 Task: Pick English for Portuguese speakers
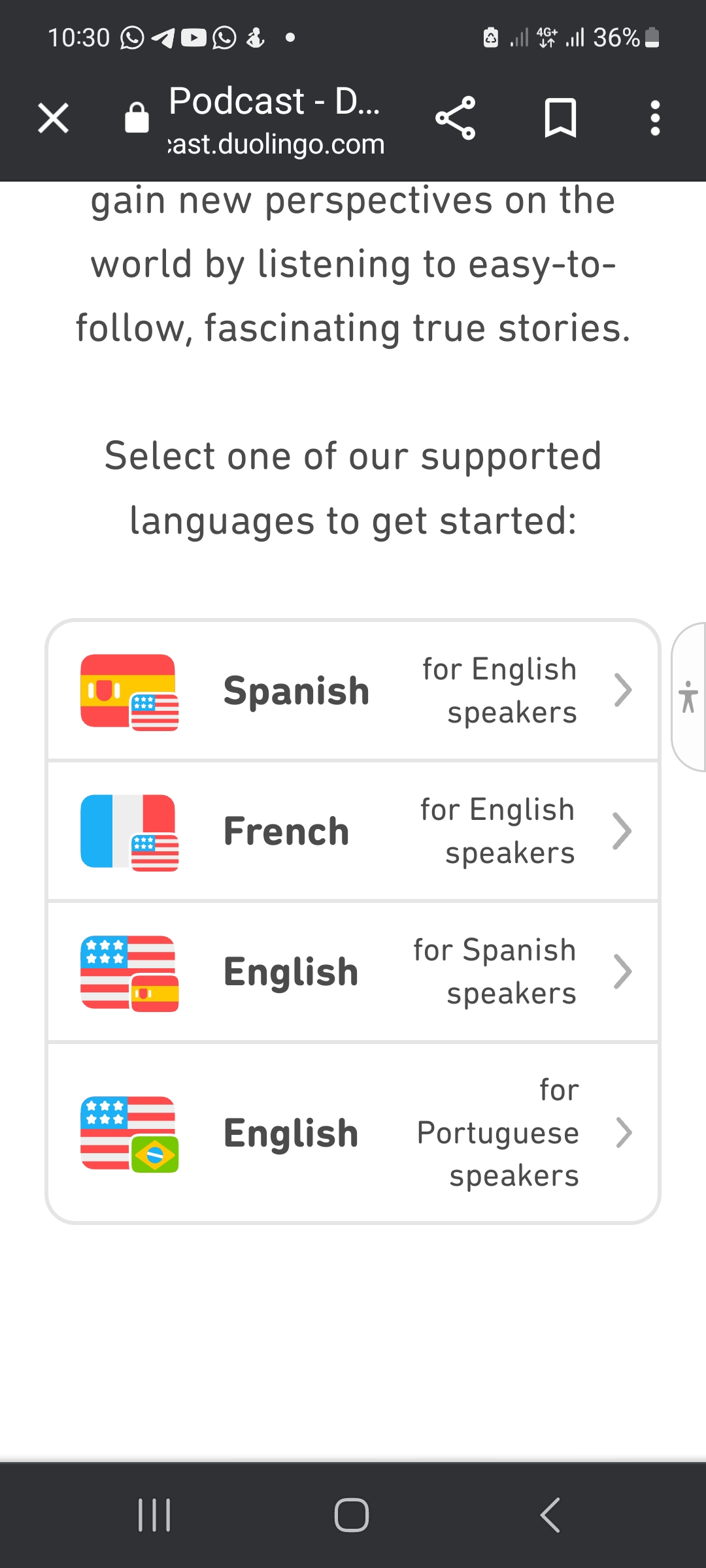point(353,1132)
